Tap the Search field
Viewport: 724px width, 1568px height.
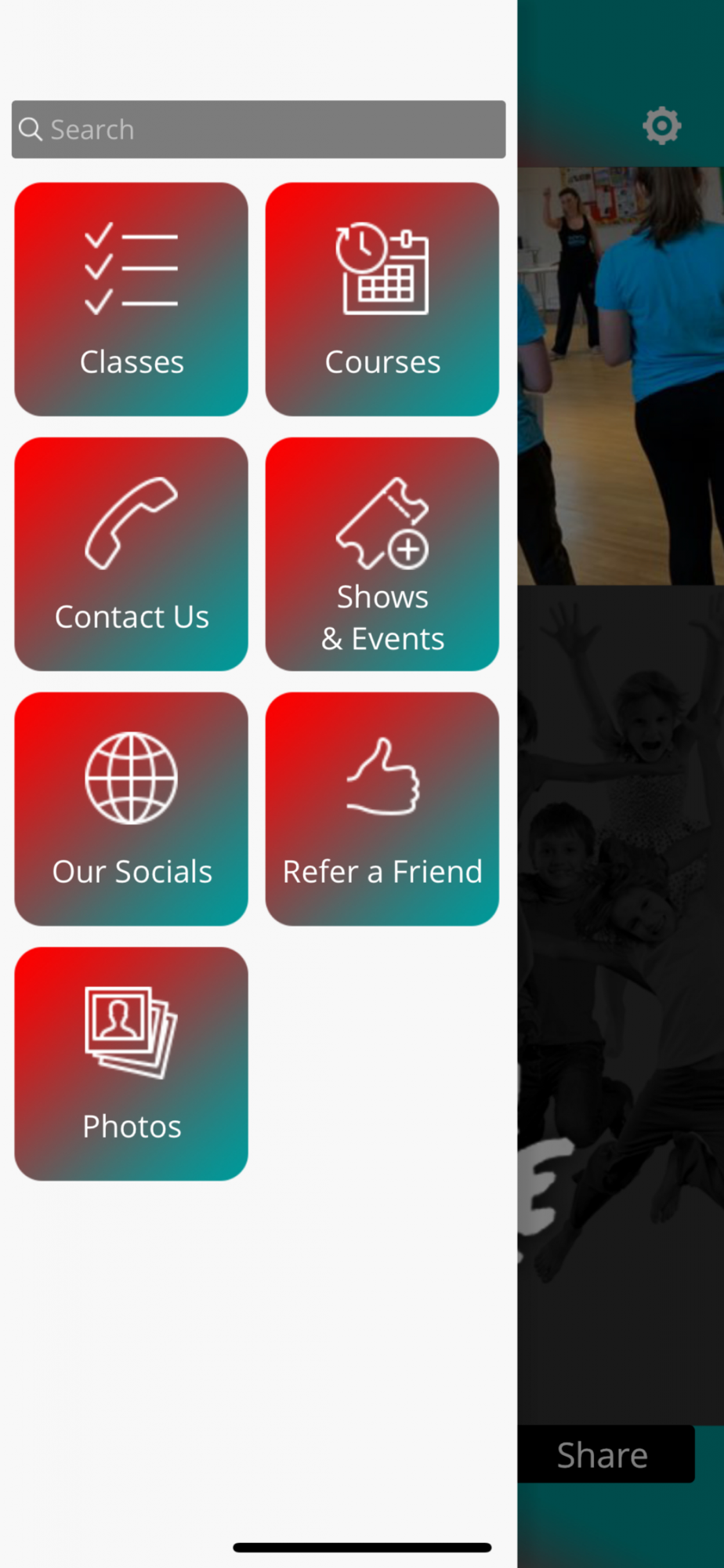[x=259, y=129]
